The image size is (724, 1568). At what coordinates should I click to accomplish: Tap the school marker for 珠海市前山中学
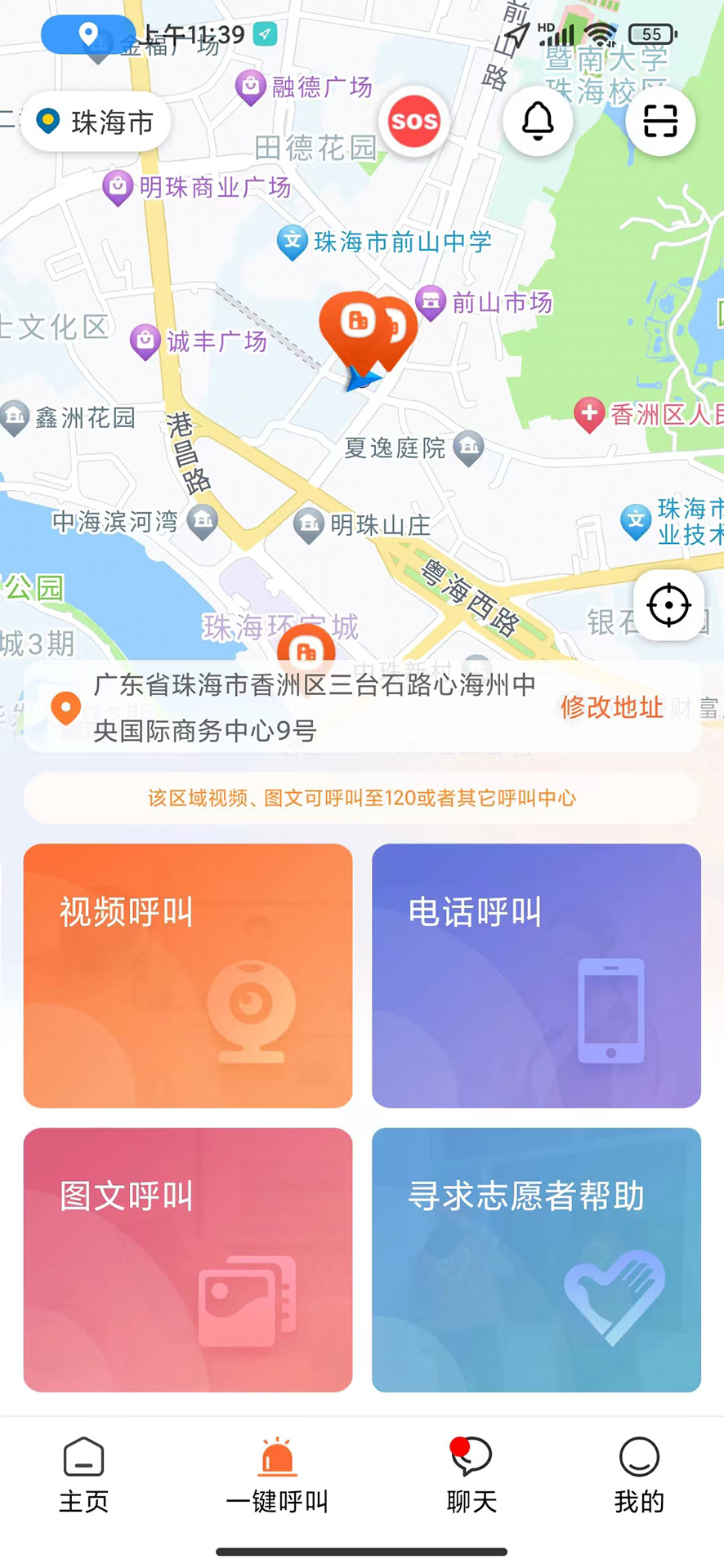(x=293, y=242)
